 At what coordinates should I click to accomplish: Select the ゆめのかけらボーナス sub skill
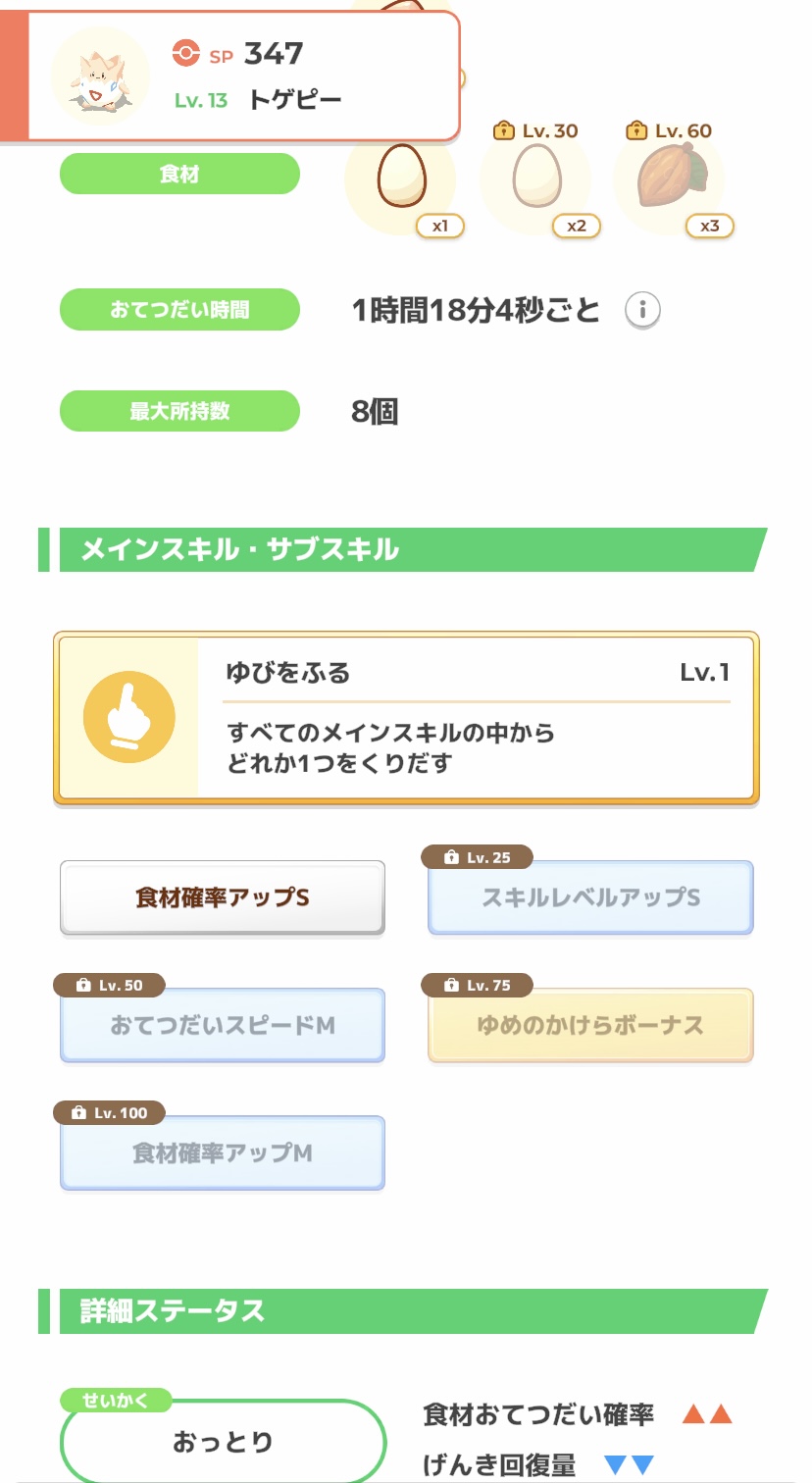tap(590, 1025)
